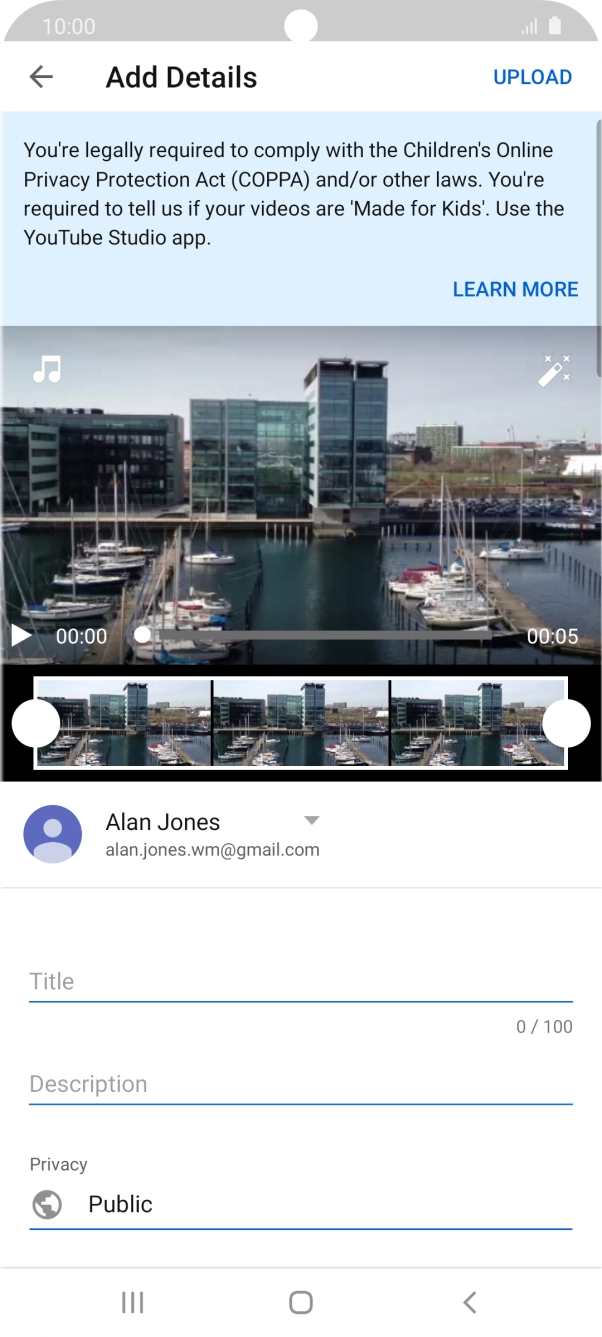The height and width of the screenshot is (1337, 602).
Task: Open recent apps from navigation bar
Action: click(132, 1302)
